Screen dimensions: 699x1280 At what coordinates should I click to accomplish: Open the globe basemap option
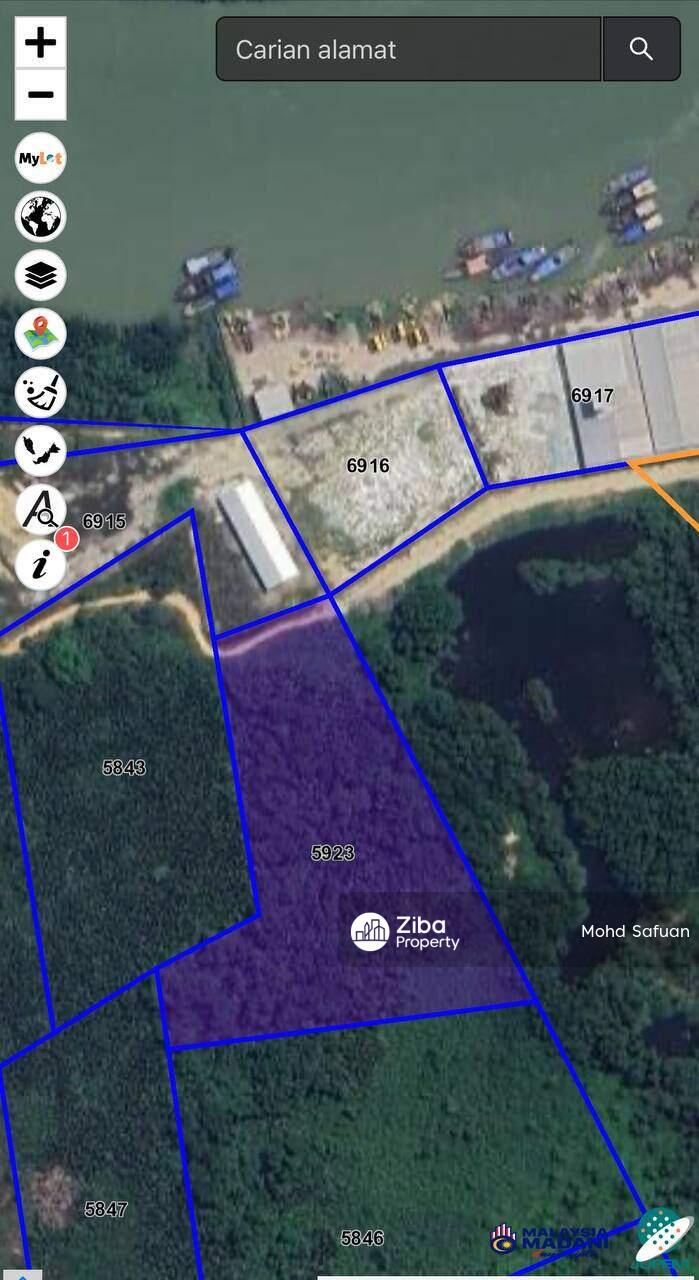click(x=41, y=217)
